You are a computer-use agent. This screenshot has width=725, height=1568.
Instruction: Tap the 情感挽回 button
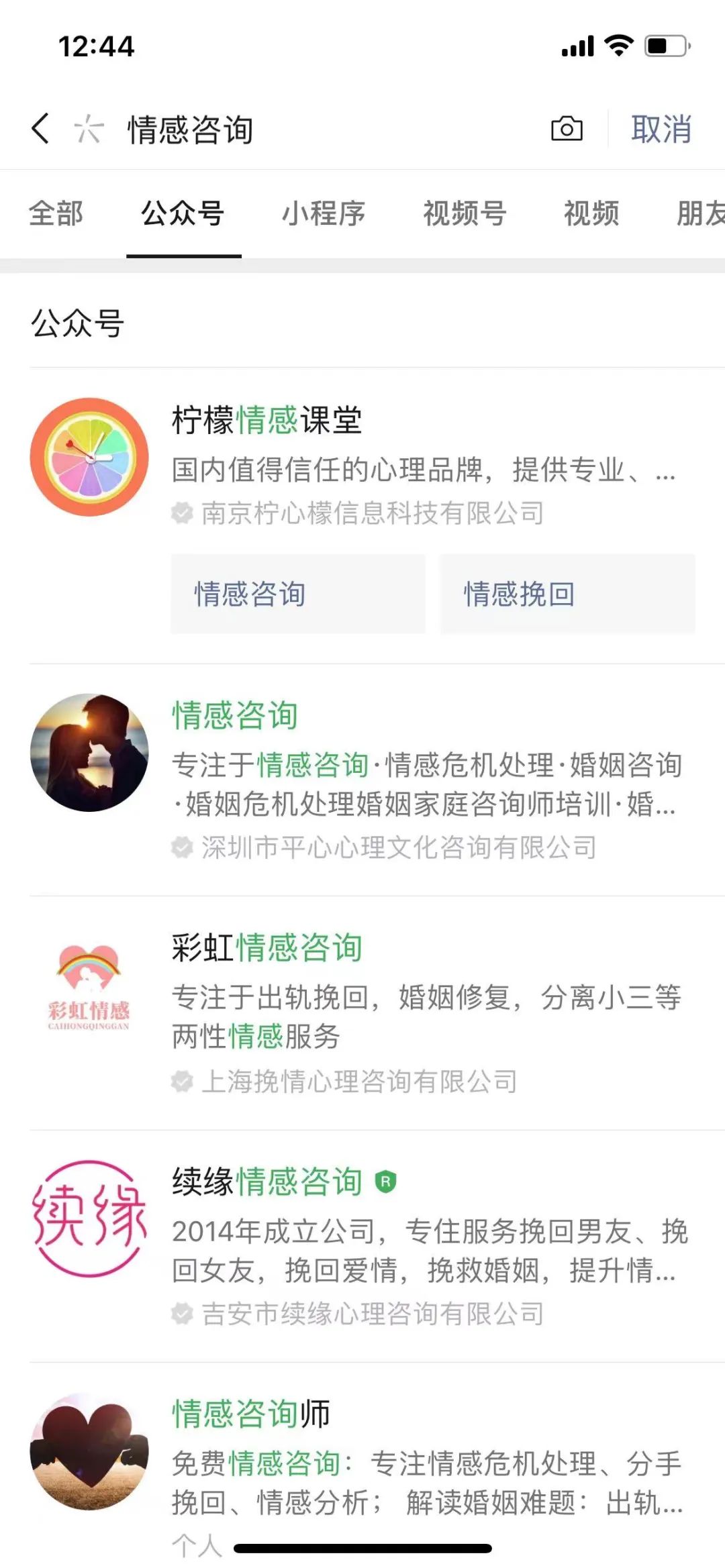(567, 594)
